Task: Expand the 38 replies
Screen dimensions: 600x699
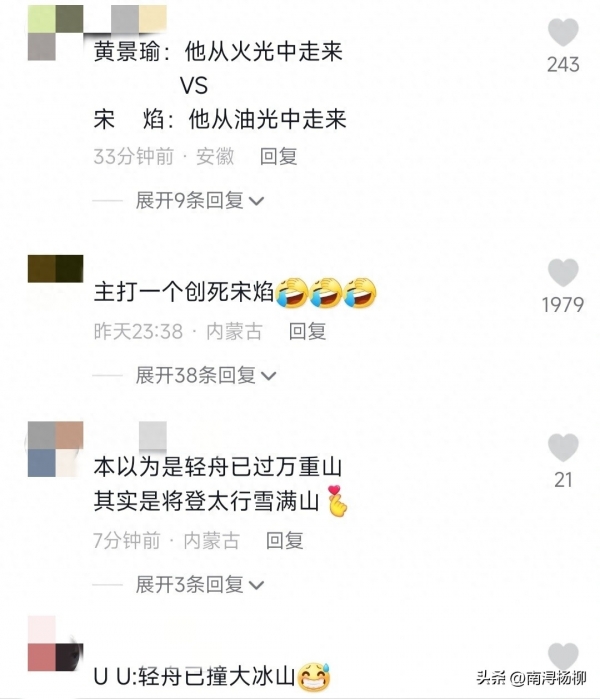Action: click(205, 375)
